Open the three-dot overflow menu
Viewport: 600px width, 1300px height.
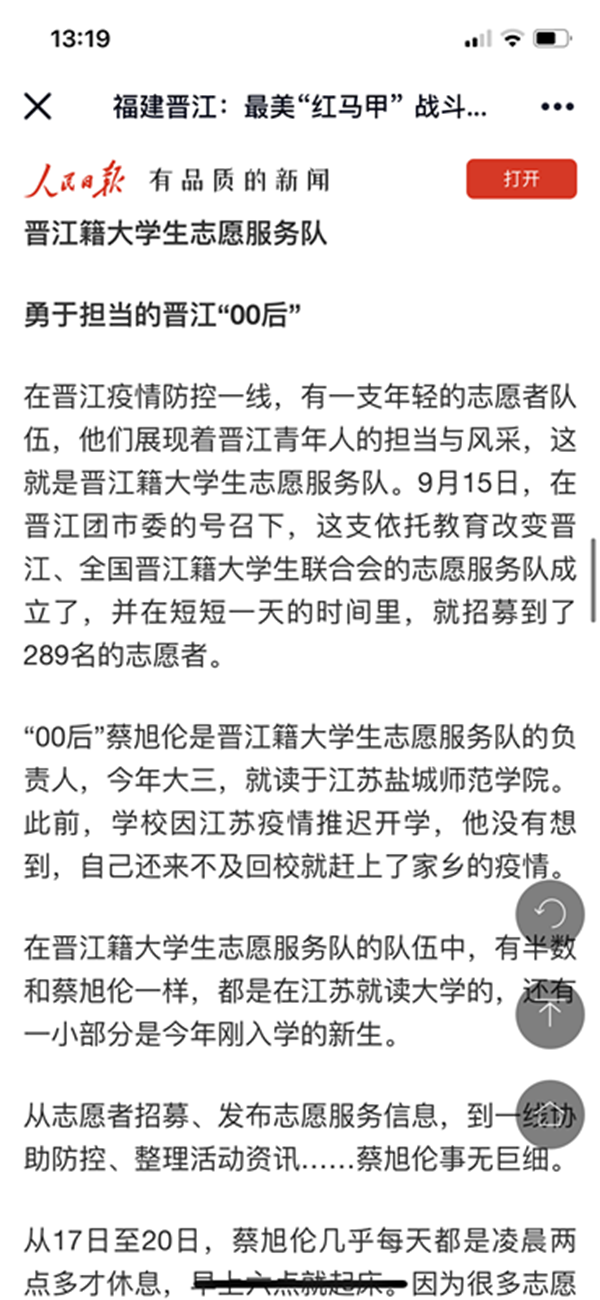556,107
